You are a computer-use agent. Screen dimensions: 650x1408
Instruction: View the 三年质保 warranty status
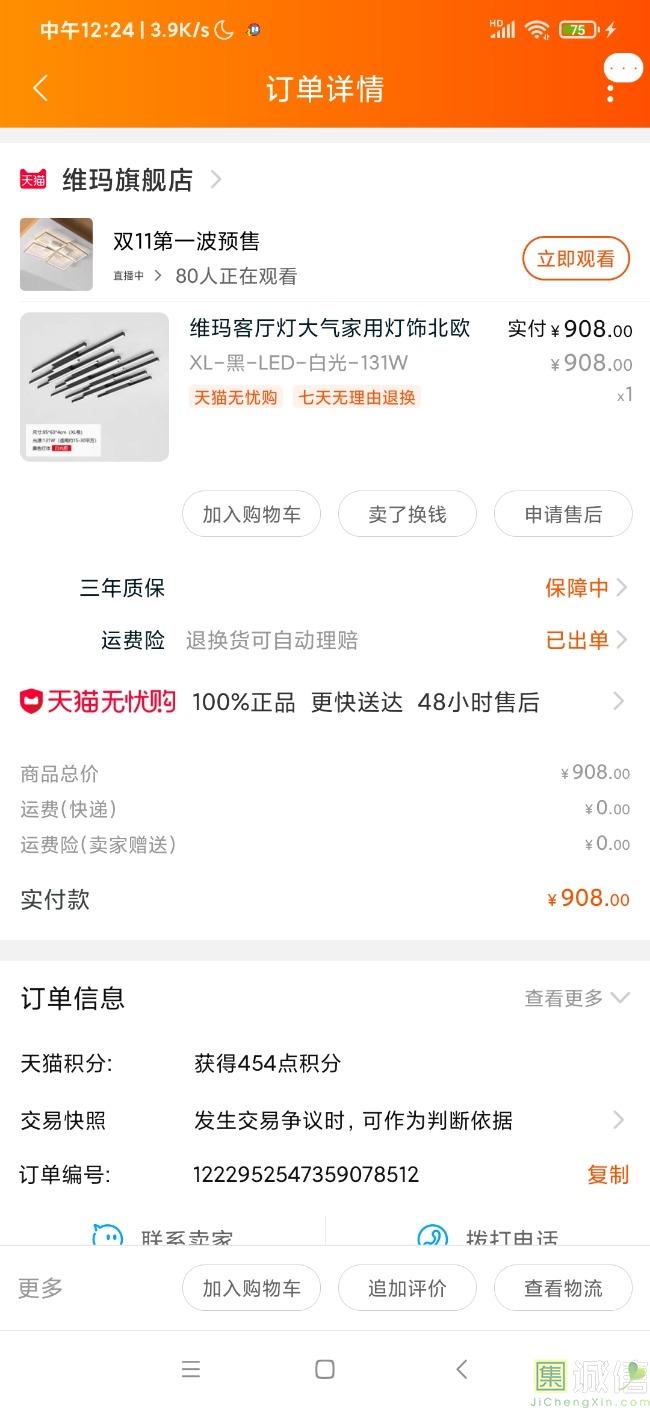click(585, 588)
